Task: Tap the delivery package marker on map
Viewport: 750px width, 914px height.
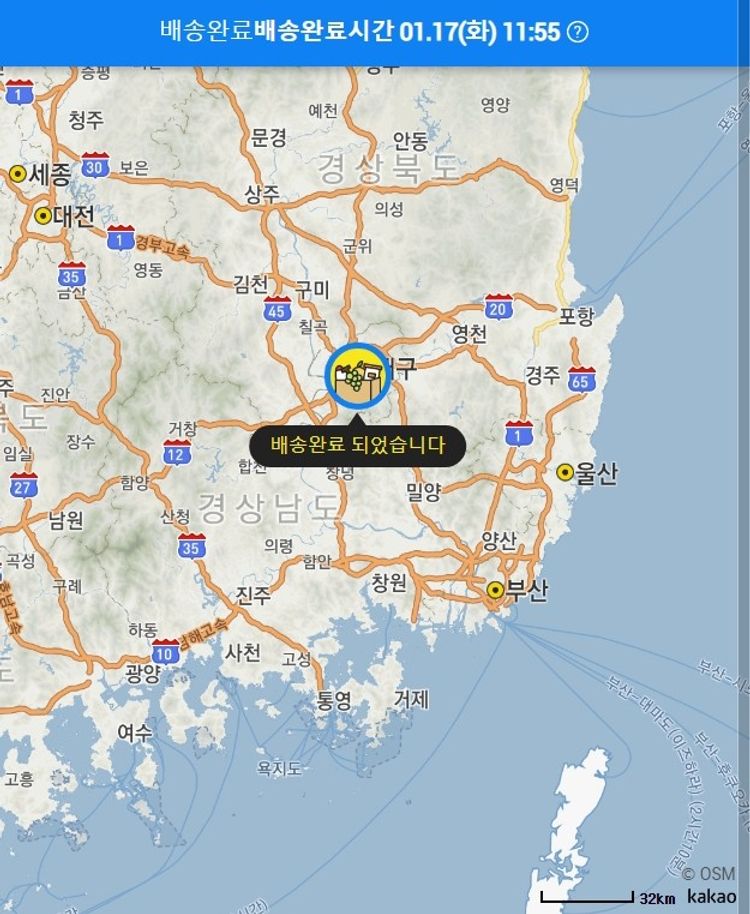Action: point(357,377)
